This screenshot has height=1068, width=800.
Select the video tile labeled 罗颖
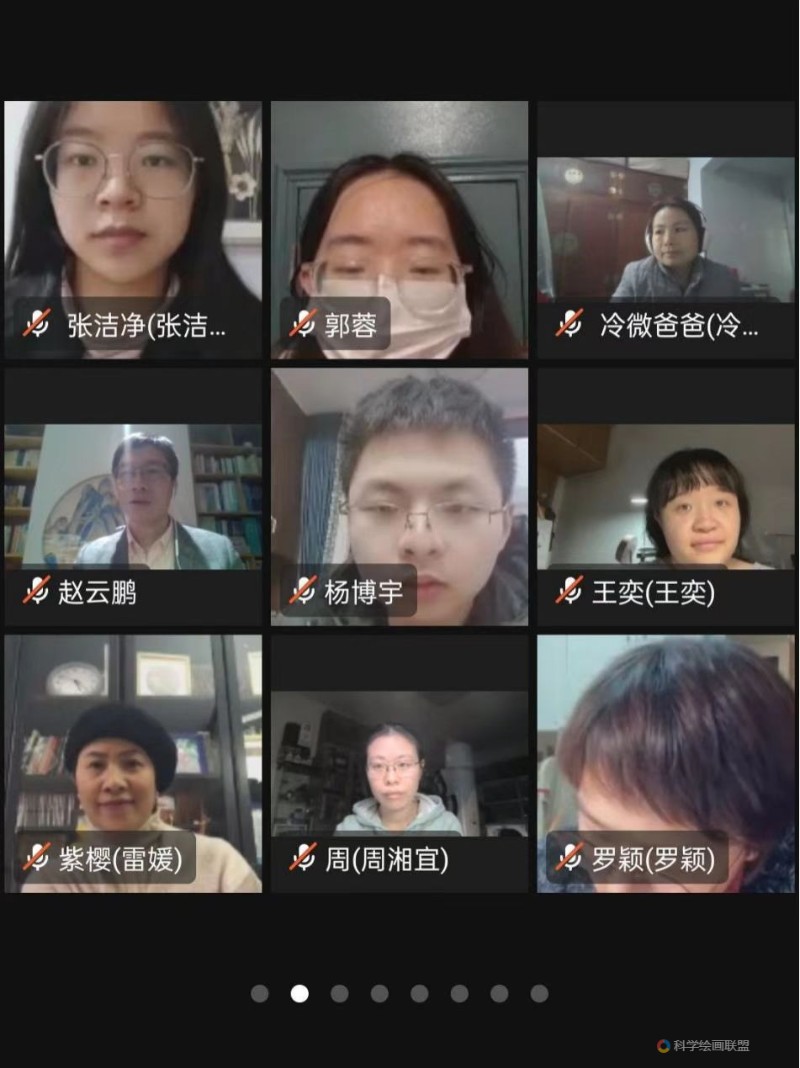666,762
